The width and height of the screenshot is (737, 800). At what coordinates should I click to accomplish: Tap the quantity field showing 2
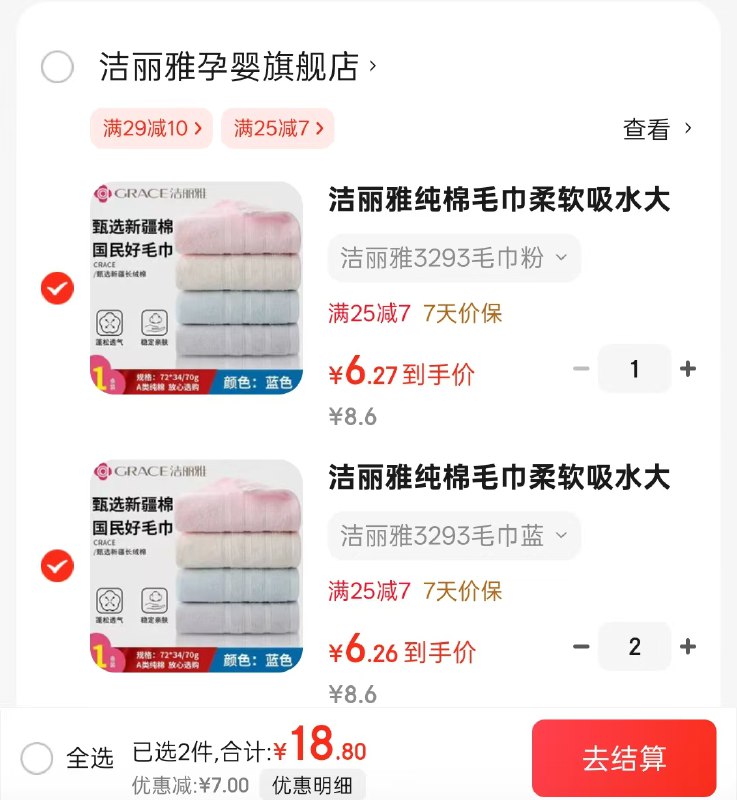[634, 647]
